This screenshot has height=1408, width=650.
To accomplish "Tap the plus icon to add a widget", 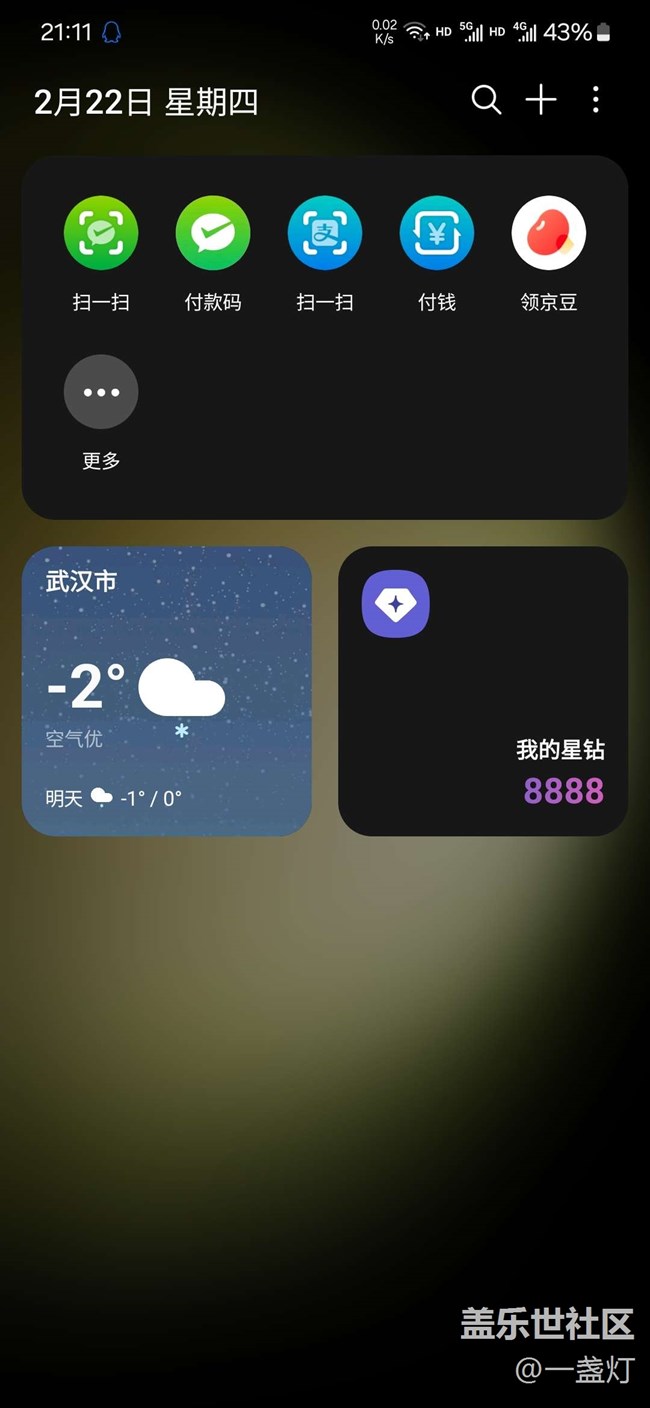I will [541, 100].
